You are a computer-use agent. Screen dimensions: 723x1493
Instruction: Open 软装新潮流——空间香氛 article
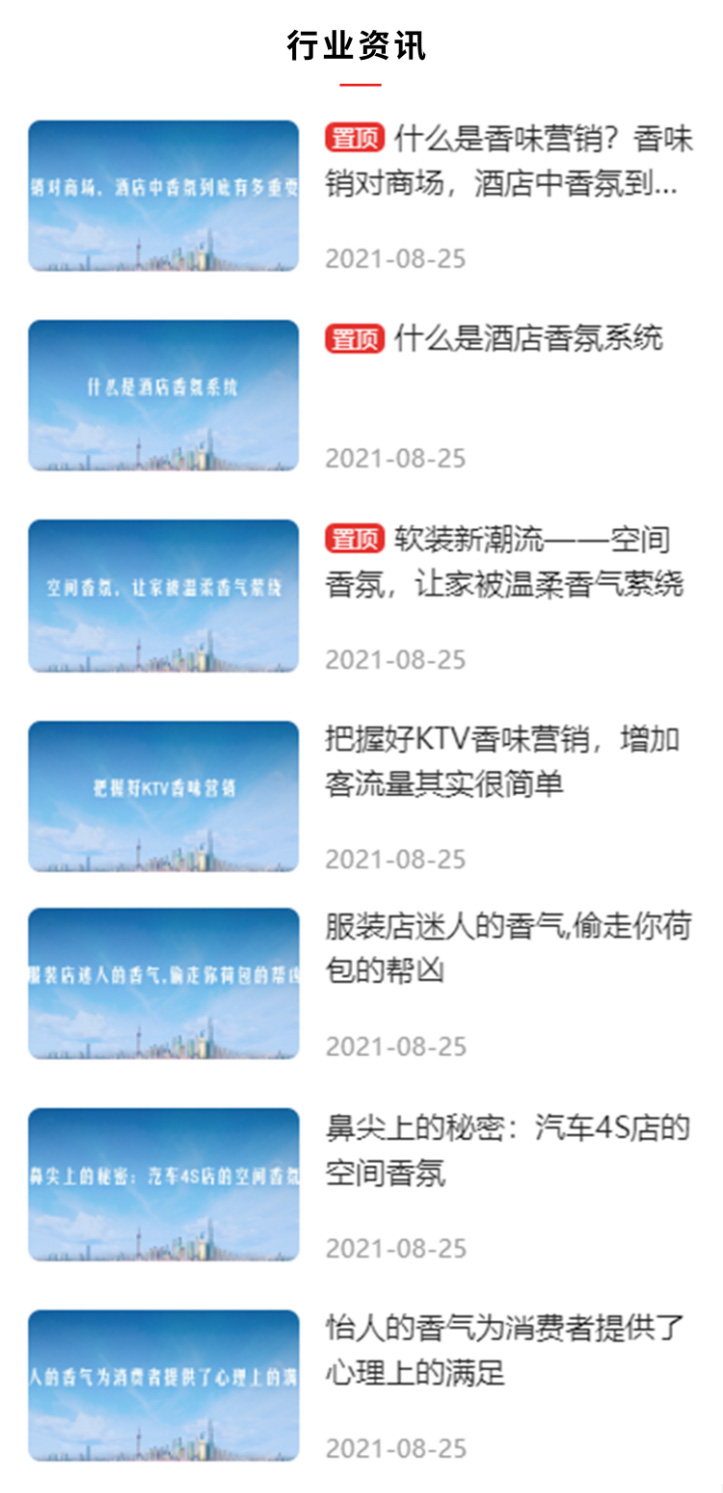click(x=505, y=562)
